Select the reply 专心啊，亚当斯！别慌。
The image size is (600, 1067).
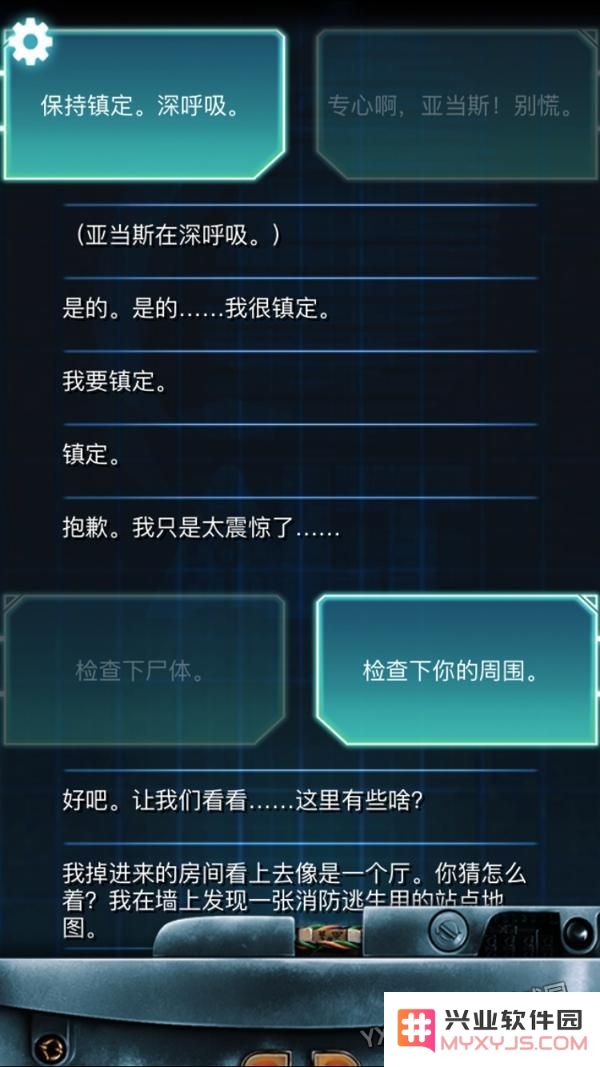point(451,105)
